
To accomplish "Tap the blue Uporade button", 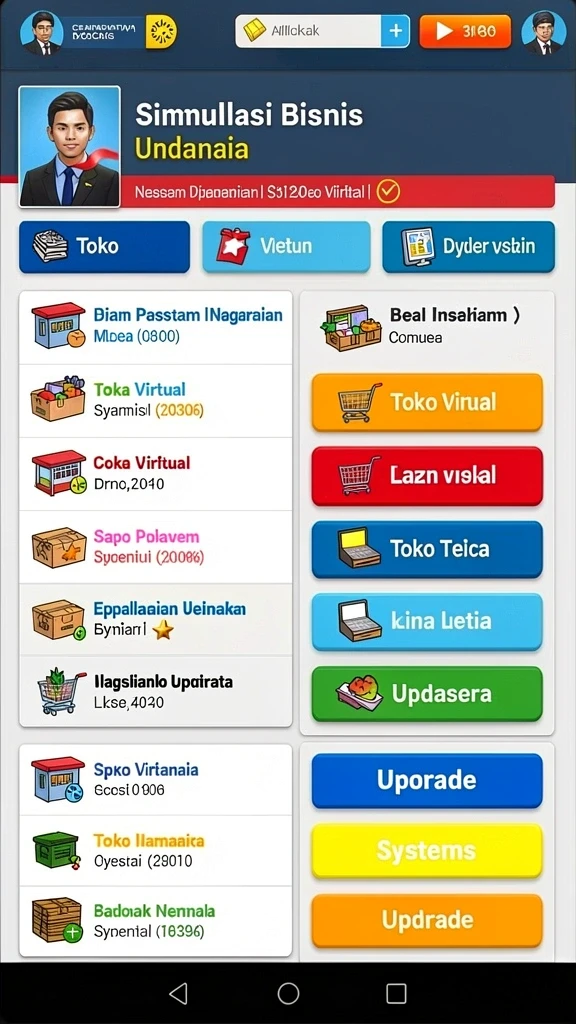I will click(x=427, y=780).
